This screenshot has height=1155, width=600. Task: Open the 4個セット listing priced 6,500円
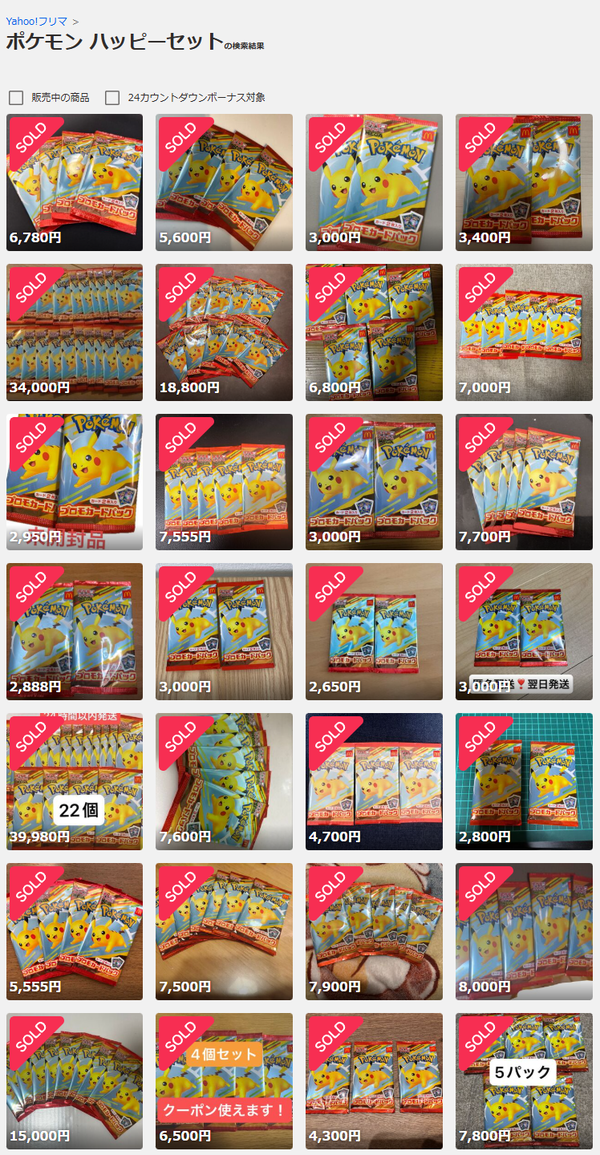point(224,1081)
